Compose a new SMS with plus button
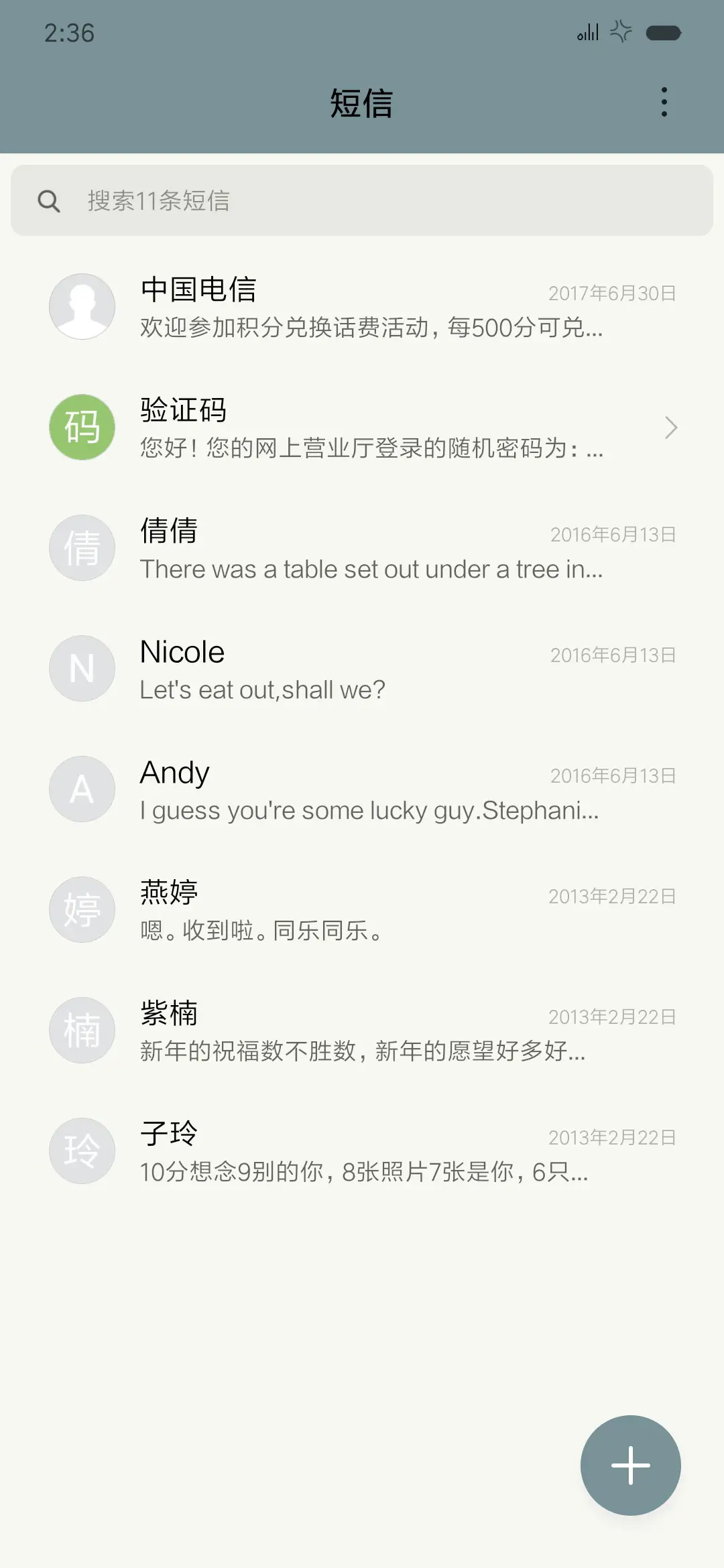The image size is (724, 1568). tap(630, 1465)
